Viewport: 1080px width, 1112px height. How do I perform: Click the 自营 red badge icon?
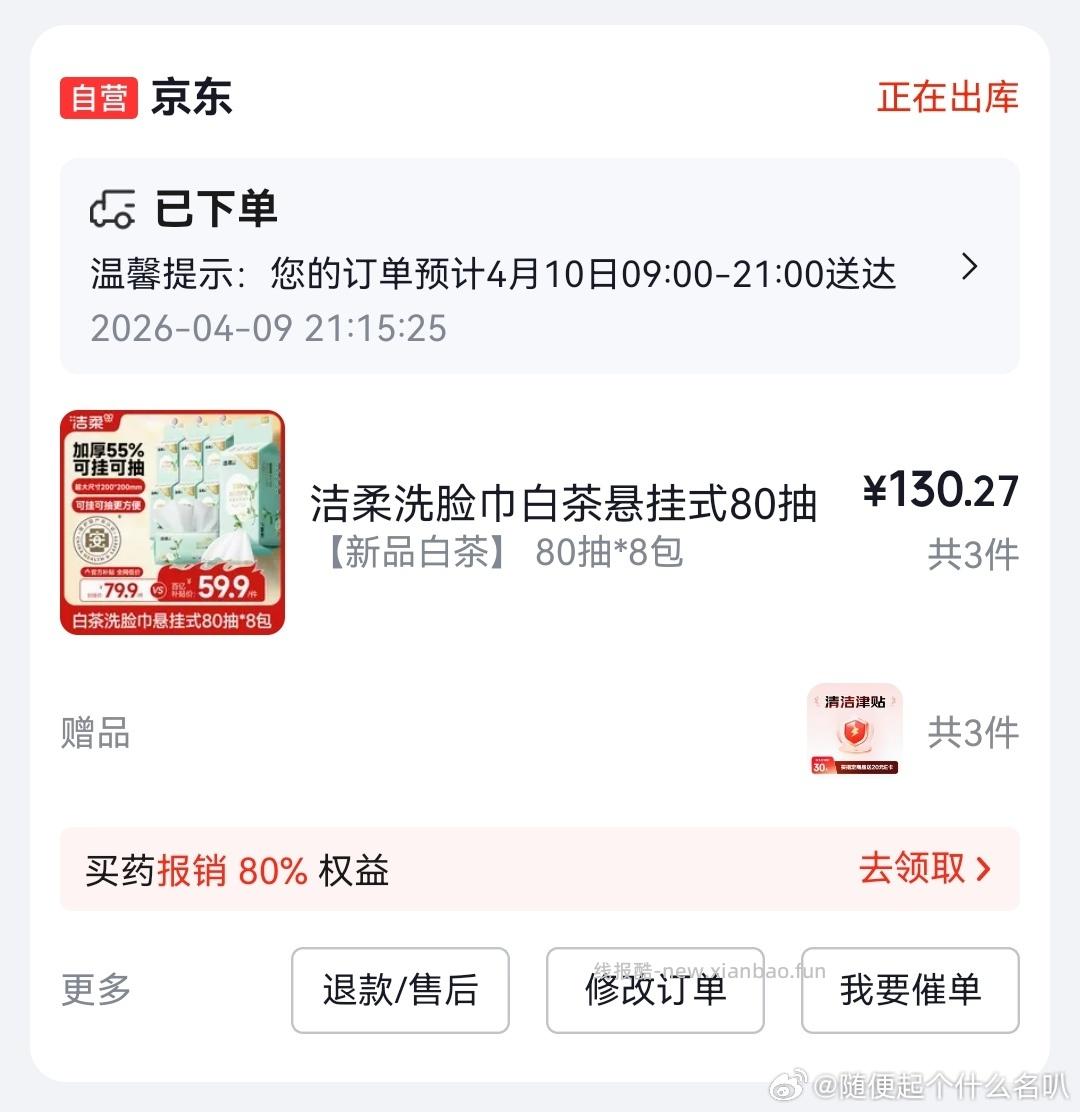pos(98,97)
